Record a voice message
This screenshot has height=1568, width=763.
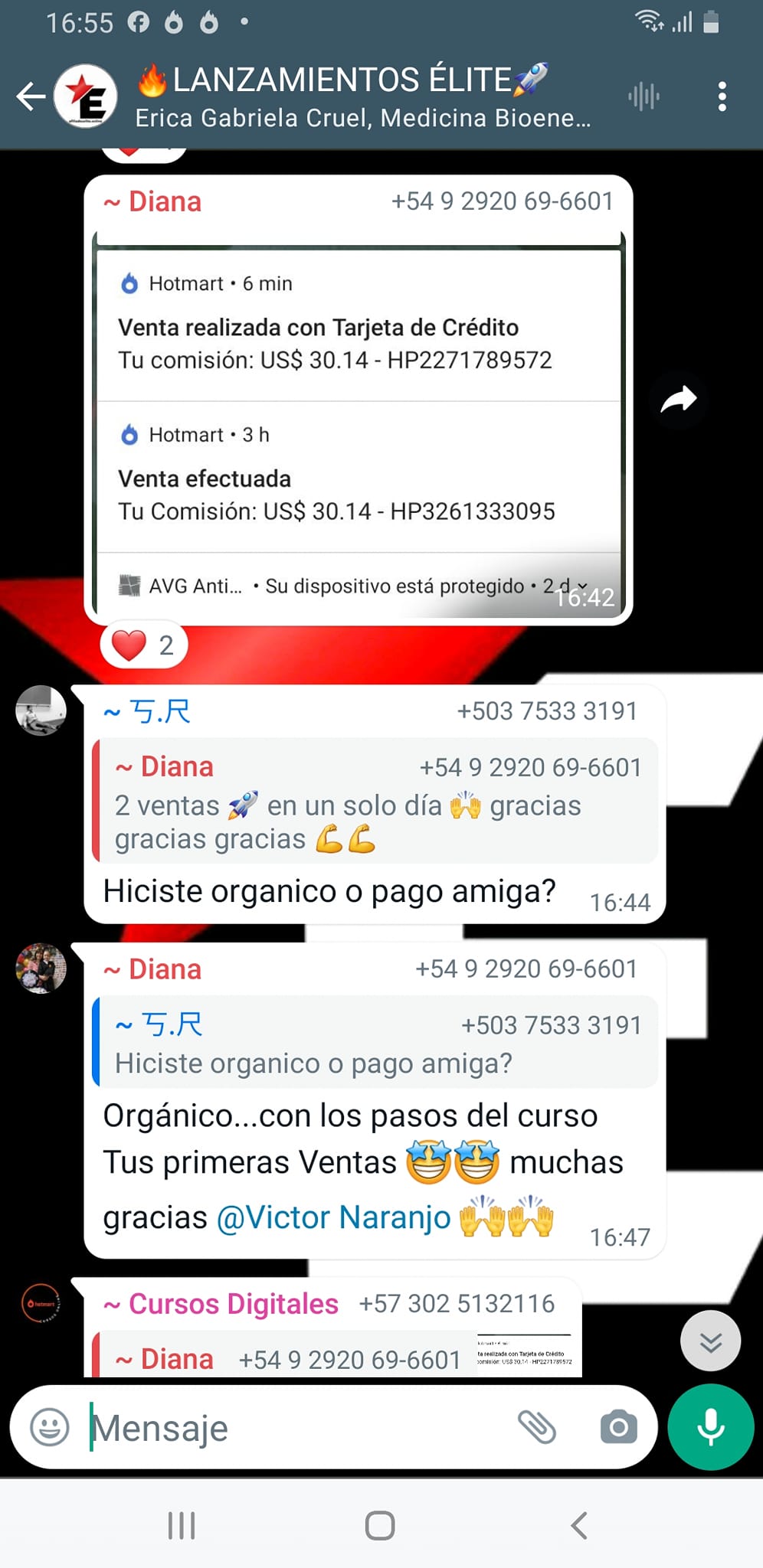click(x=710, y=1427)
